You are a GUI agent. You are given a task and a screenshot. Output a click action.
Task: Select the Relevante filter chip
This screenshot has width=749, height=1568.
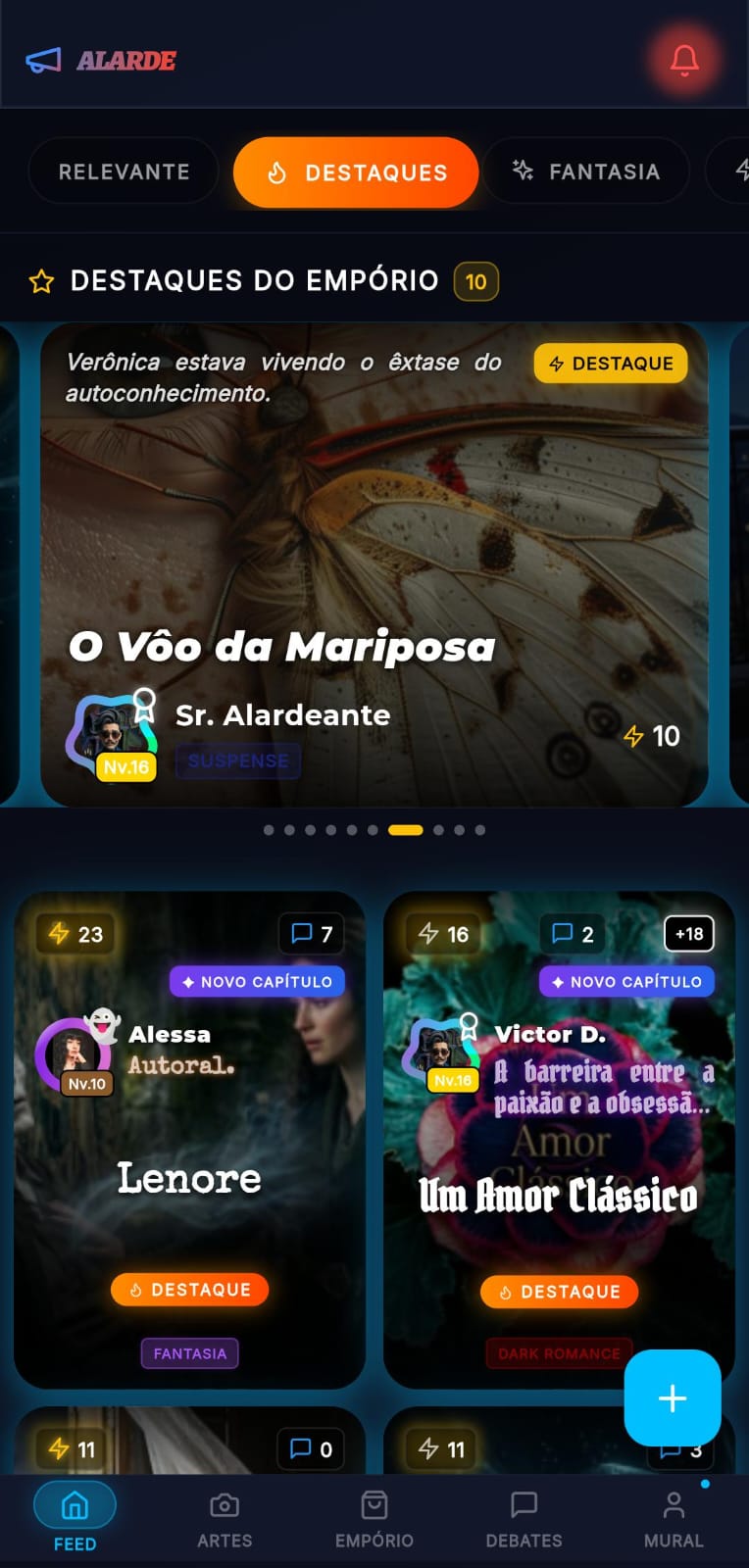point(124,171)
